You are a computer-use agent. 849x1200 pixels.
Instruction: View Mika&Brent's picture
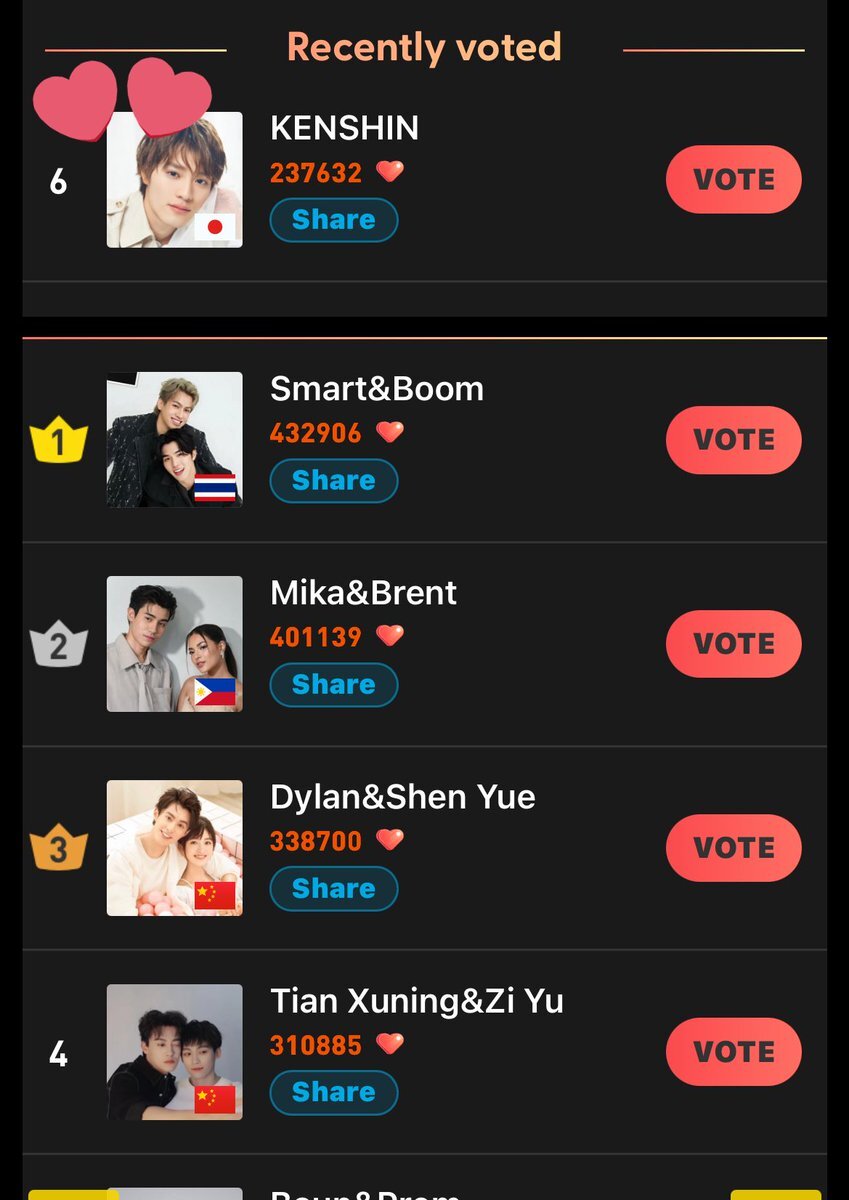pyautogui.click(x=174, y=644)
